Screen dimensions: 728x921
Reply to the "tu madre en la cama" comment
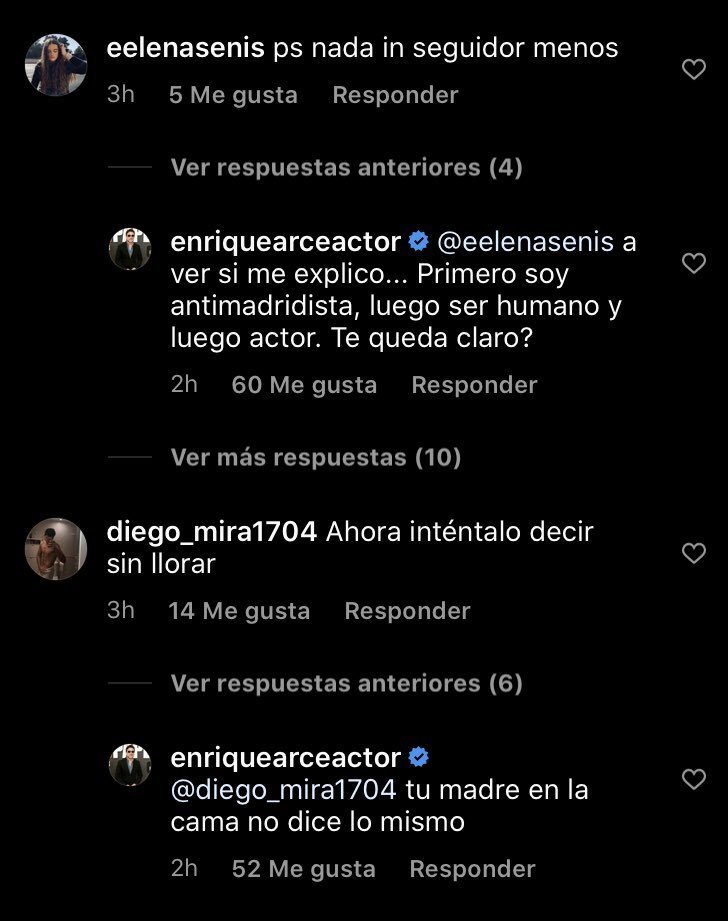coord(472,869)
